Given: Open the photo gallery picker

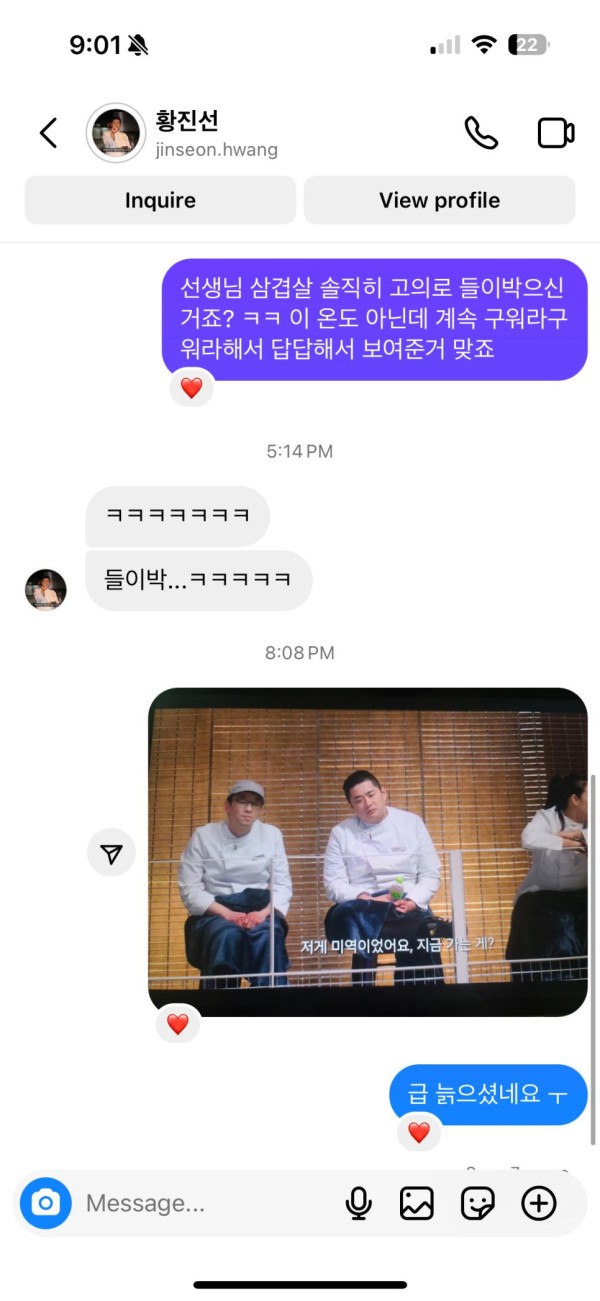Looking at the screenshot, I should (x=417, y=1203).
